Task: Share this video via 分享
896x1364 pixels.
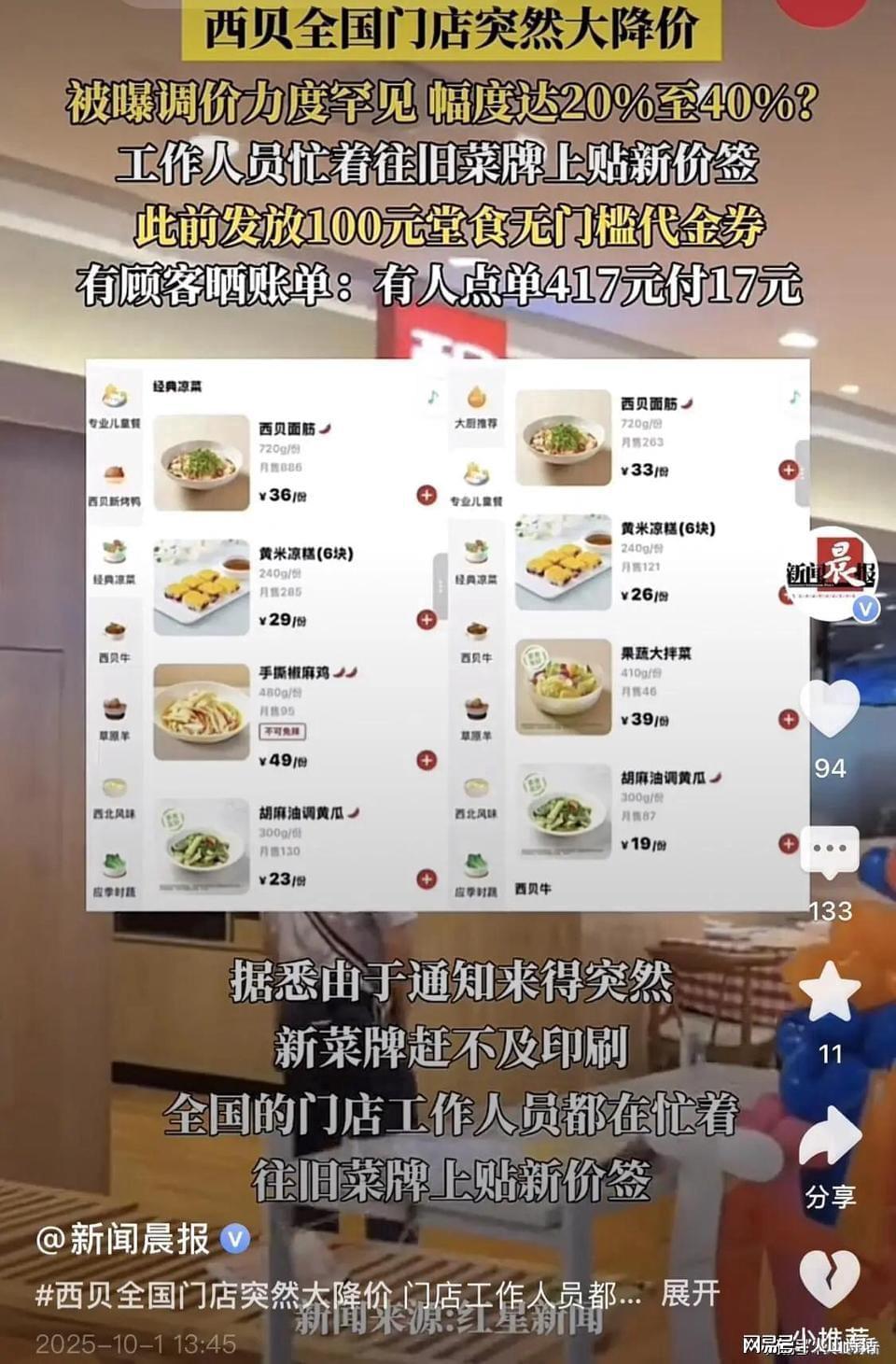Action: pyautogui.click(x=830, y=1136)
